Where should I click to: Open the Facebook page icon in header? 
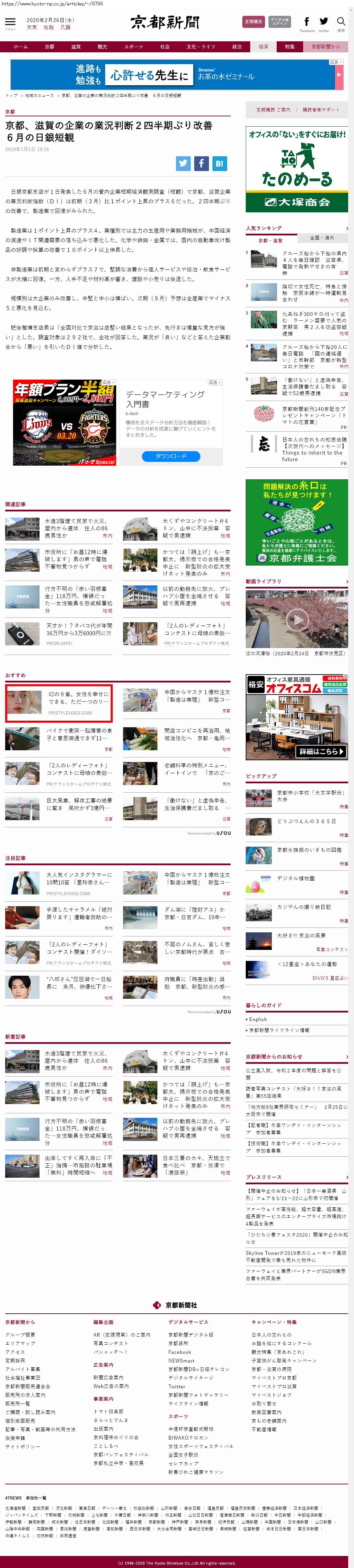click(x=307, y=23)
